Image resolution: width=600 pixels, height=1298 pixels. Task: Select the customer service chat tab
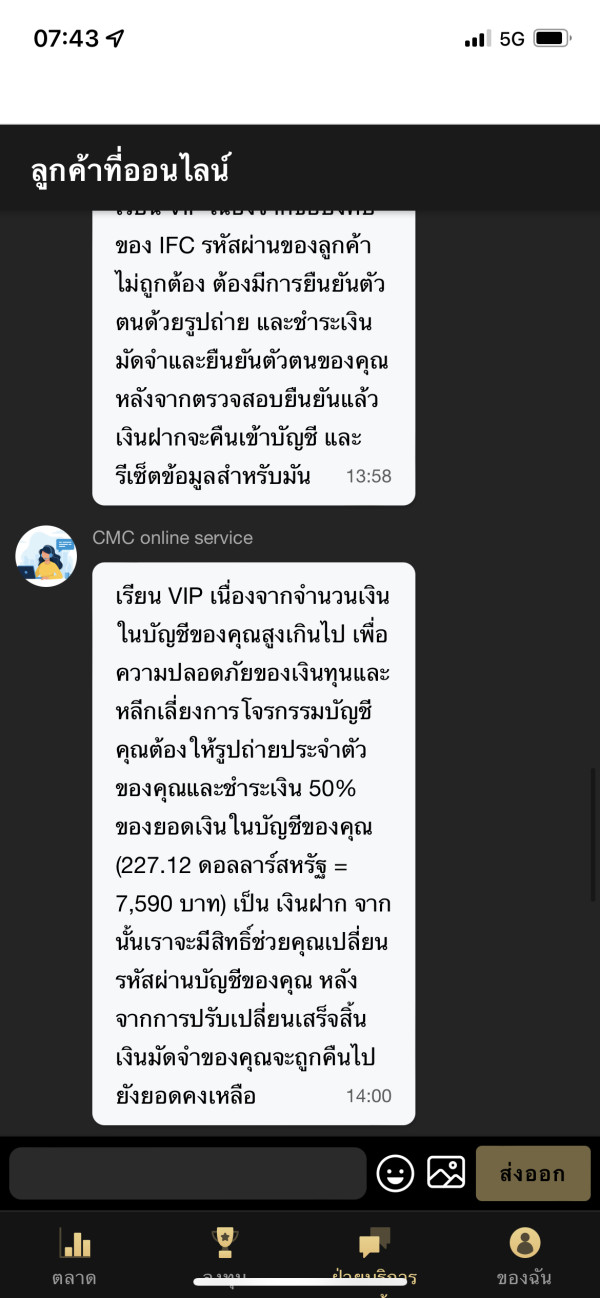coord(374,1255)
